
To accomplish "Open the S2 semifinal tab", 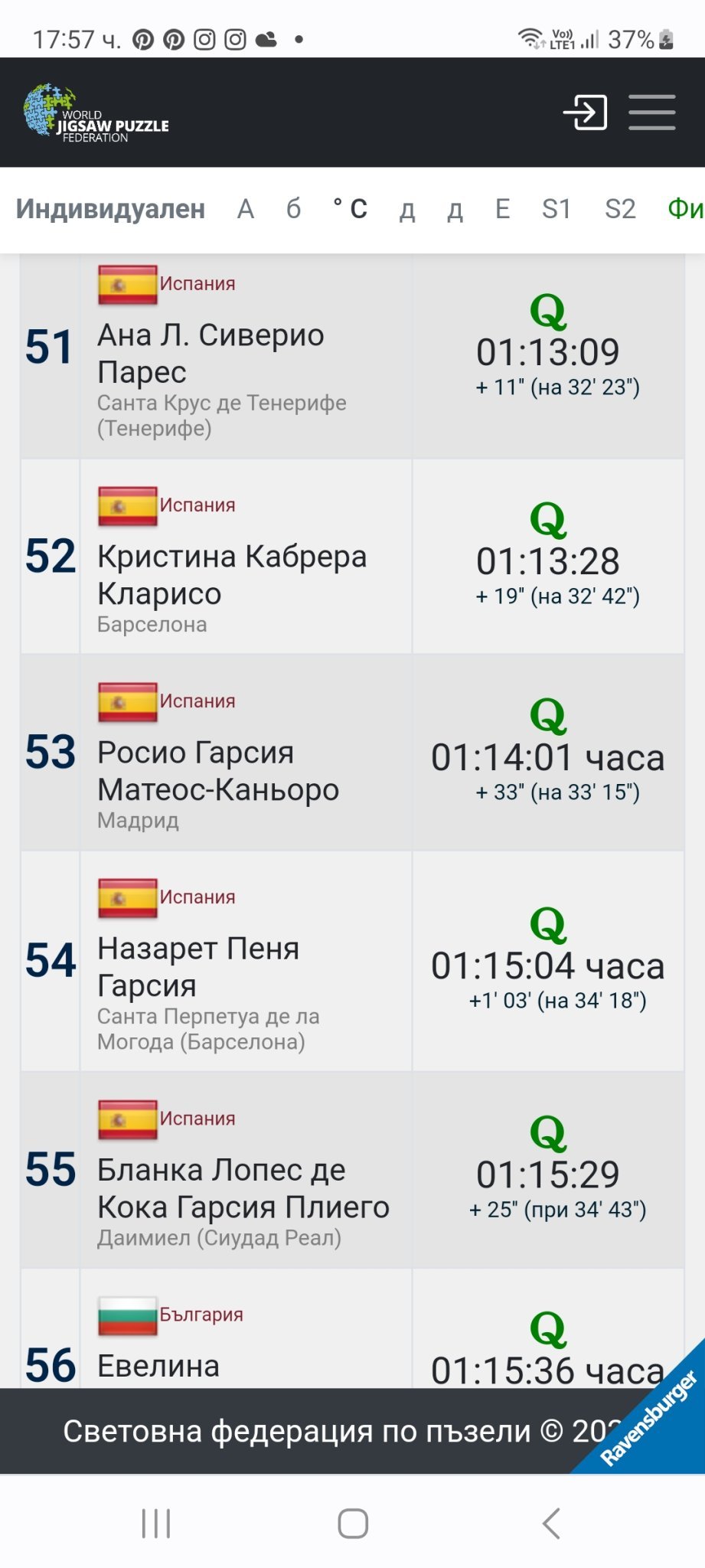I will click(x=620, y=209).
